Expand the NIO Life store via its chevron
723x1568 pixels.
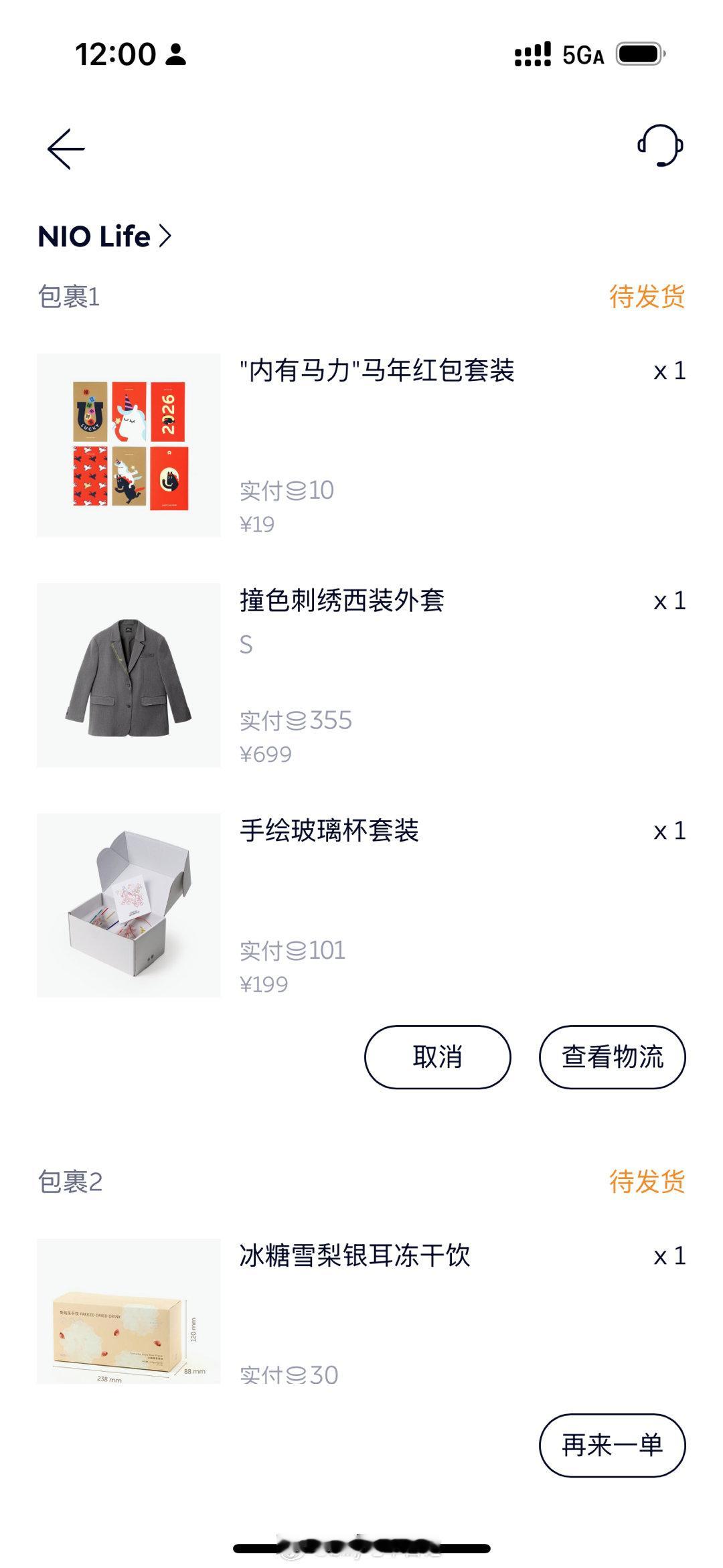[167, 234]
